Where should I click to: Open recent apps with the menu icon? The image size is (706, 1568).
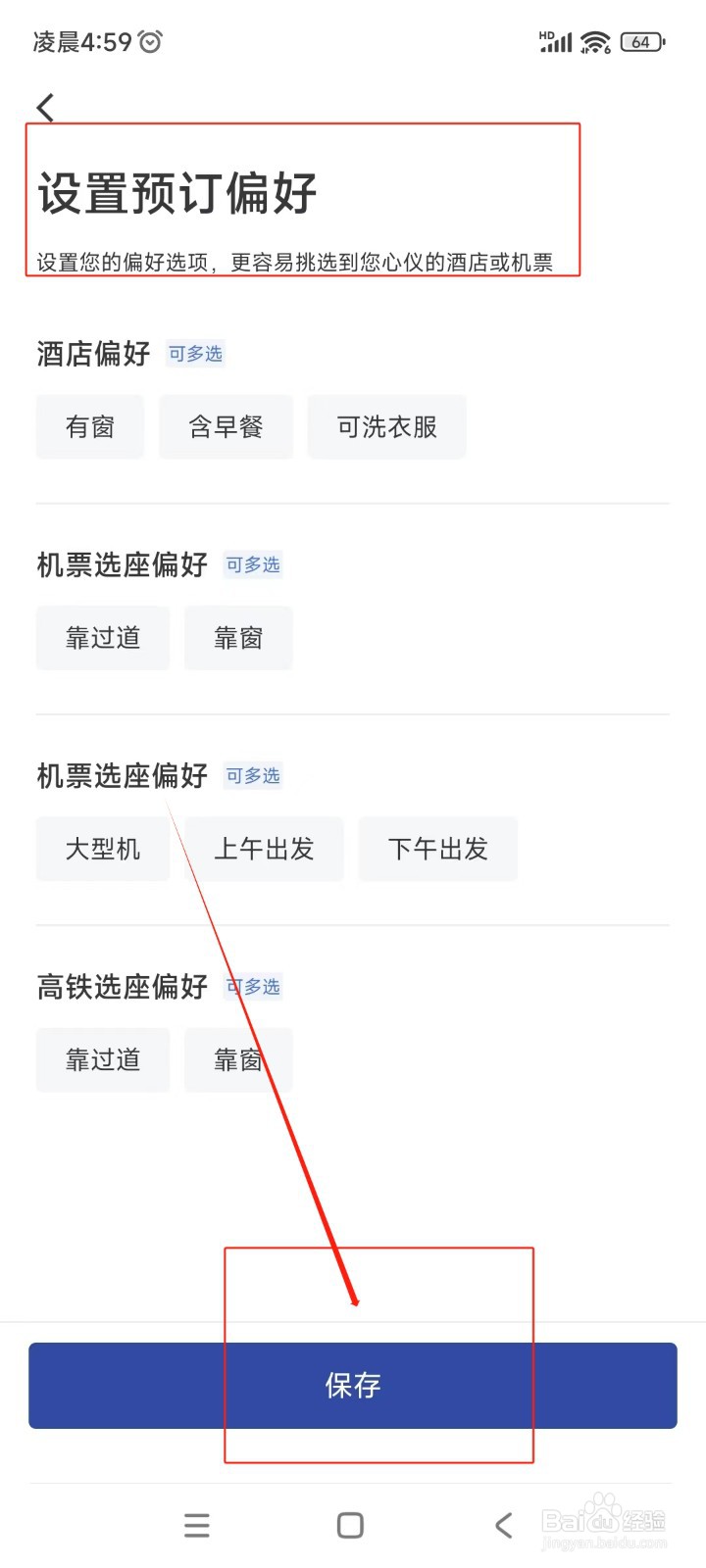coord(197,1525)
